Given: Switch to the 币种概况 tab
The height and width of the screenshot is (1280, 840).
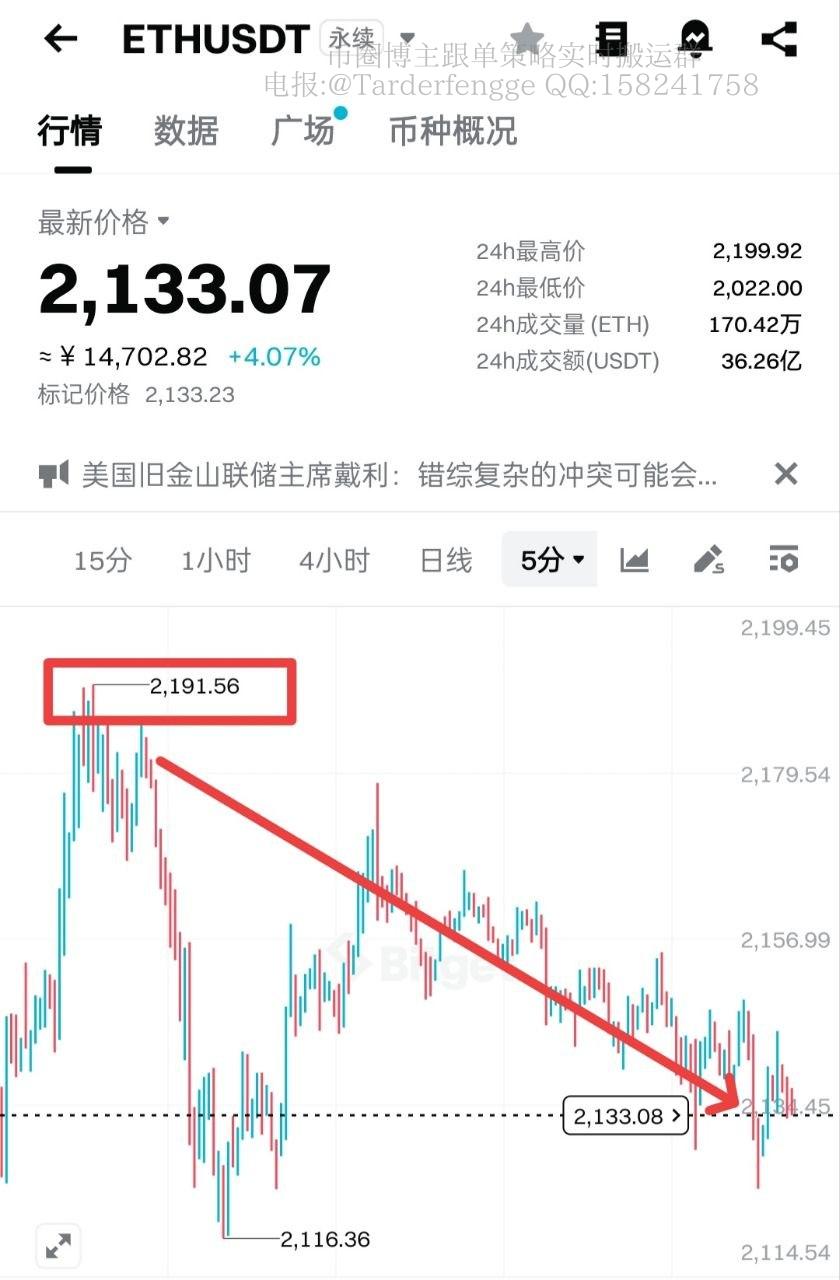Looking at the screenshot, I should pyautogui.click(x=453, y=131).
